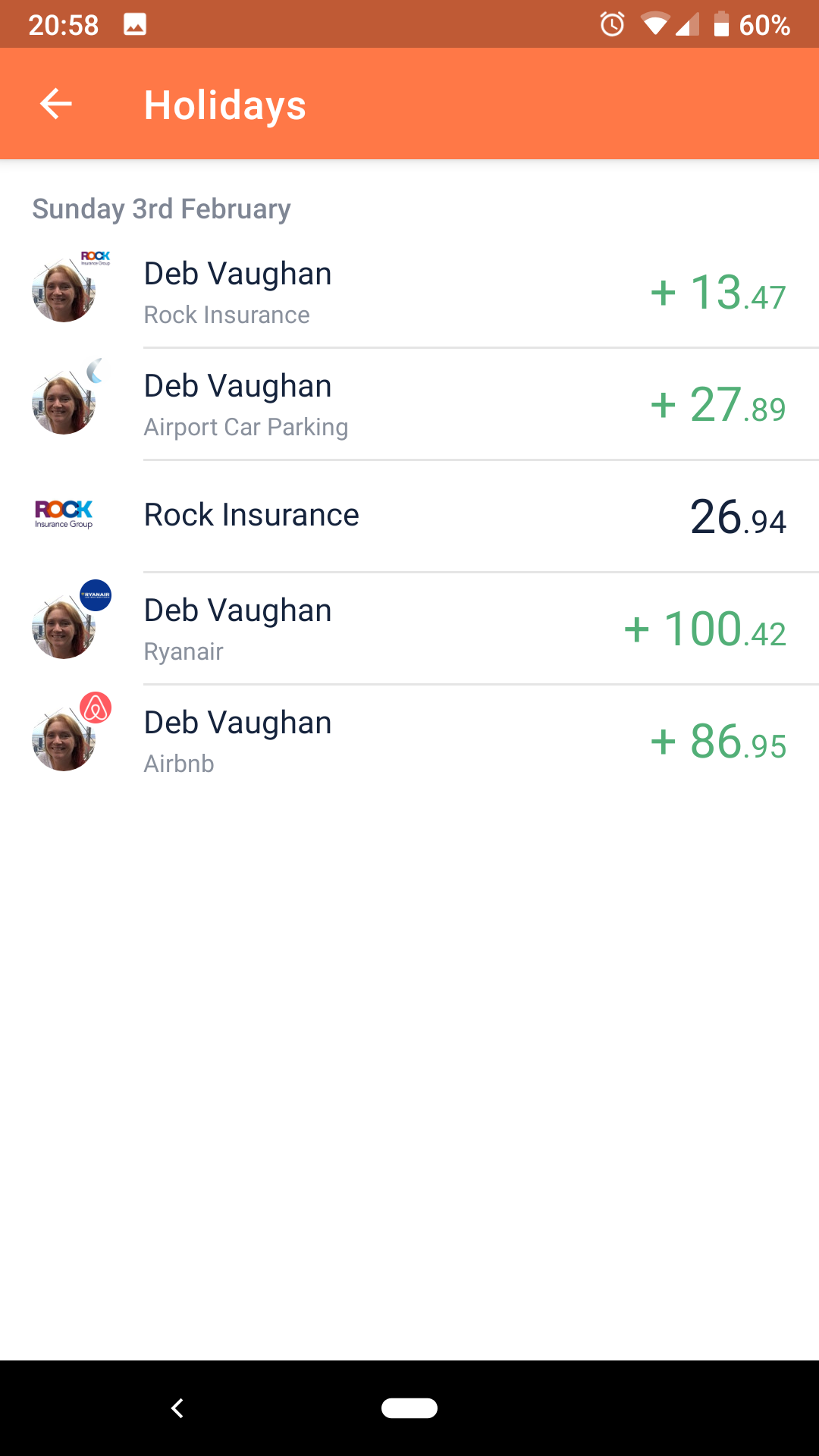Viewport: 819px width, 1456px height.
Task: Open the Rock Insurance 26.94 payment
Action: (409, 516)
